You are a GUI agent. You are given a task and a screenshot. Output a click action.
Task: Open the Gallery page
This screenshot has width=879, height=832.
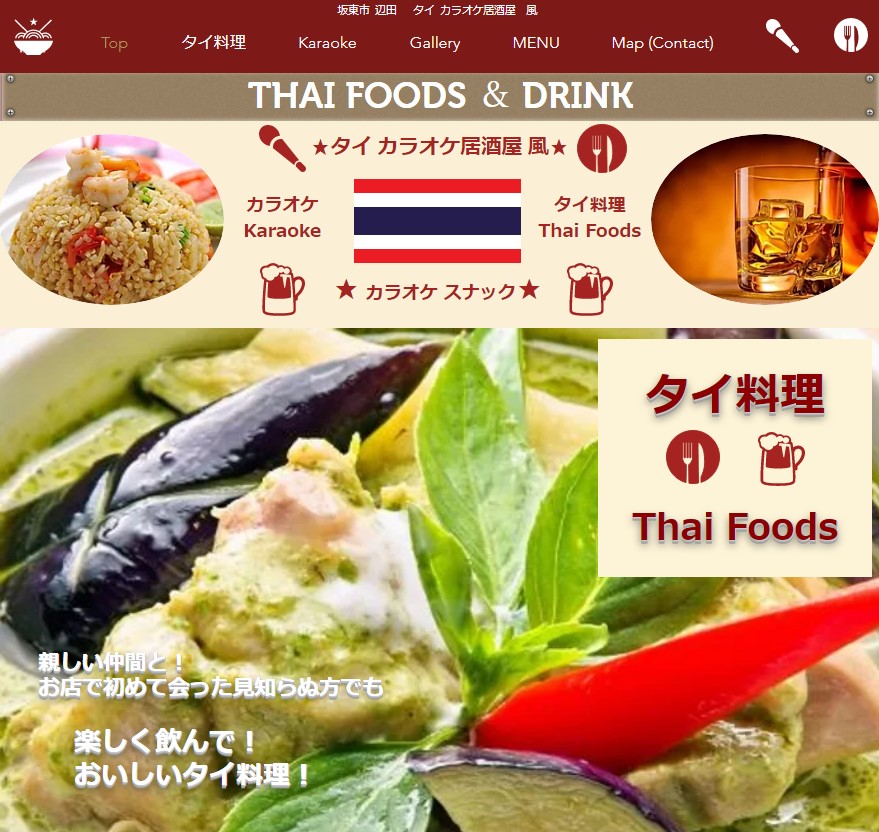[435, 43]
